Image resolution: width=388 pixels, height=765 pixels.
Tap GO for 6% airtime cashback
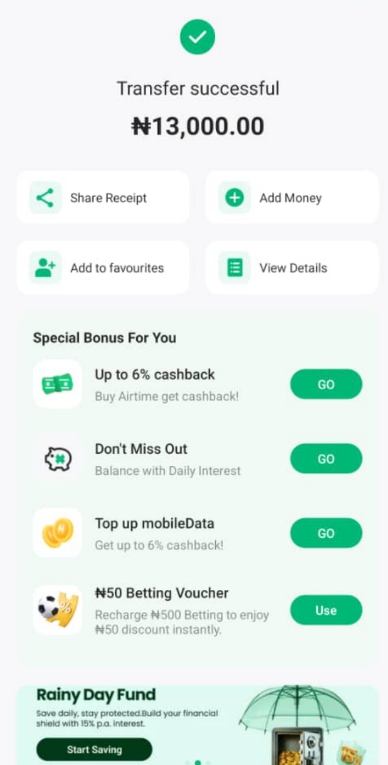pyautogui.click(x=326, y=384)
